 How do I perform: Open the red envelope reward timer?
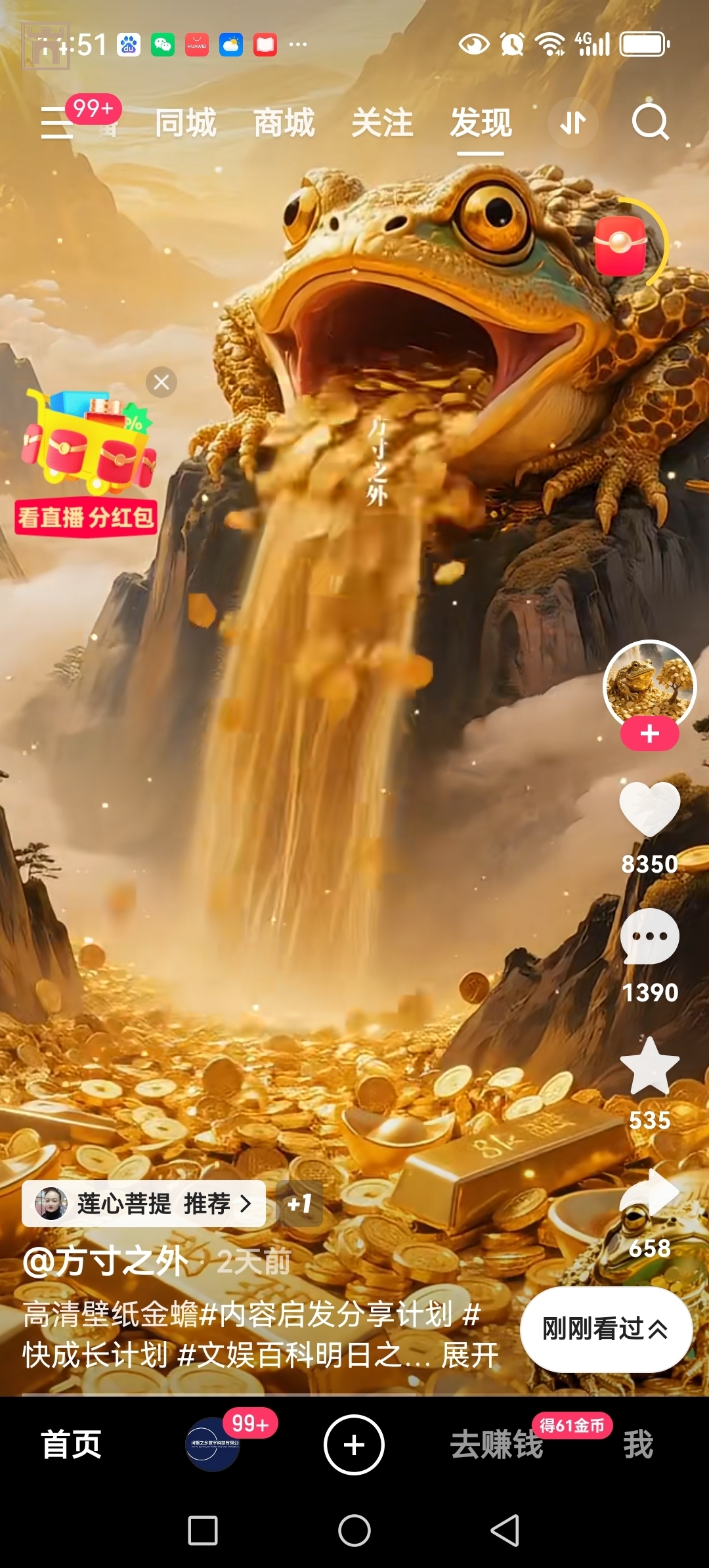621,245
